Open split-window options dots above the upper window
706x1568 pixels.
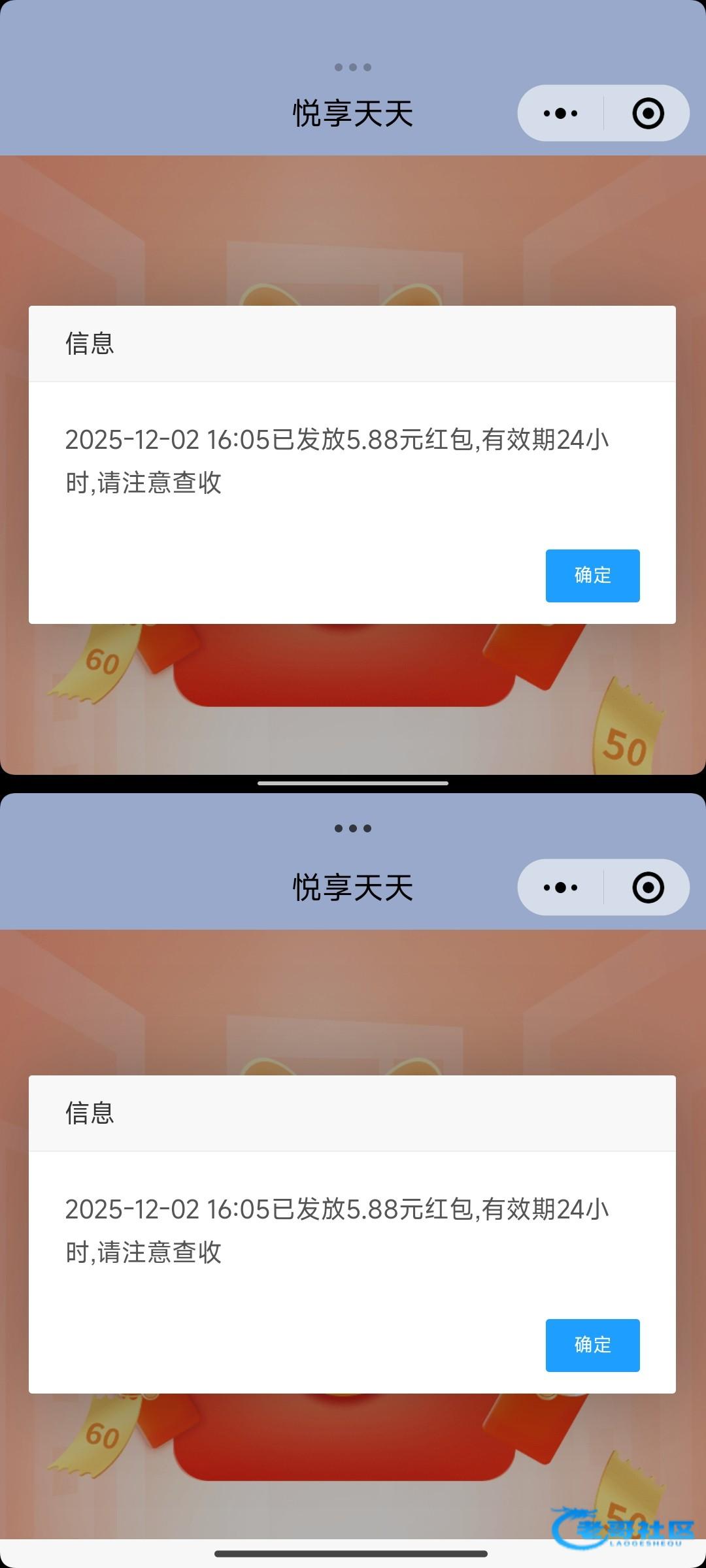click(x=353, y=67)
